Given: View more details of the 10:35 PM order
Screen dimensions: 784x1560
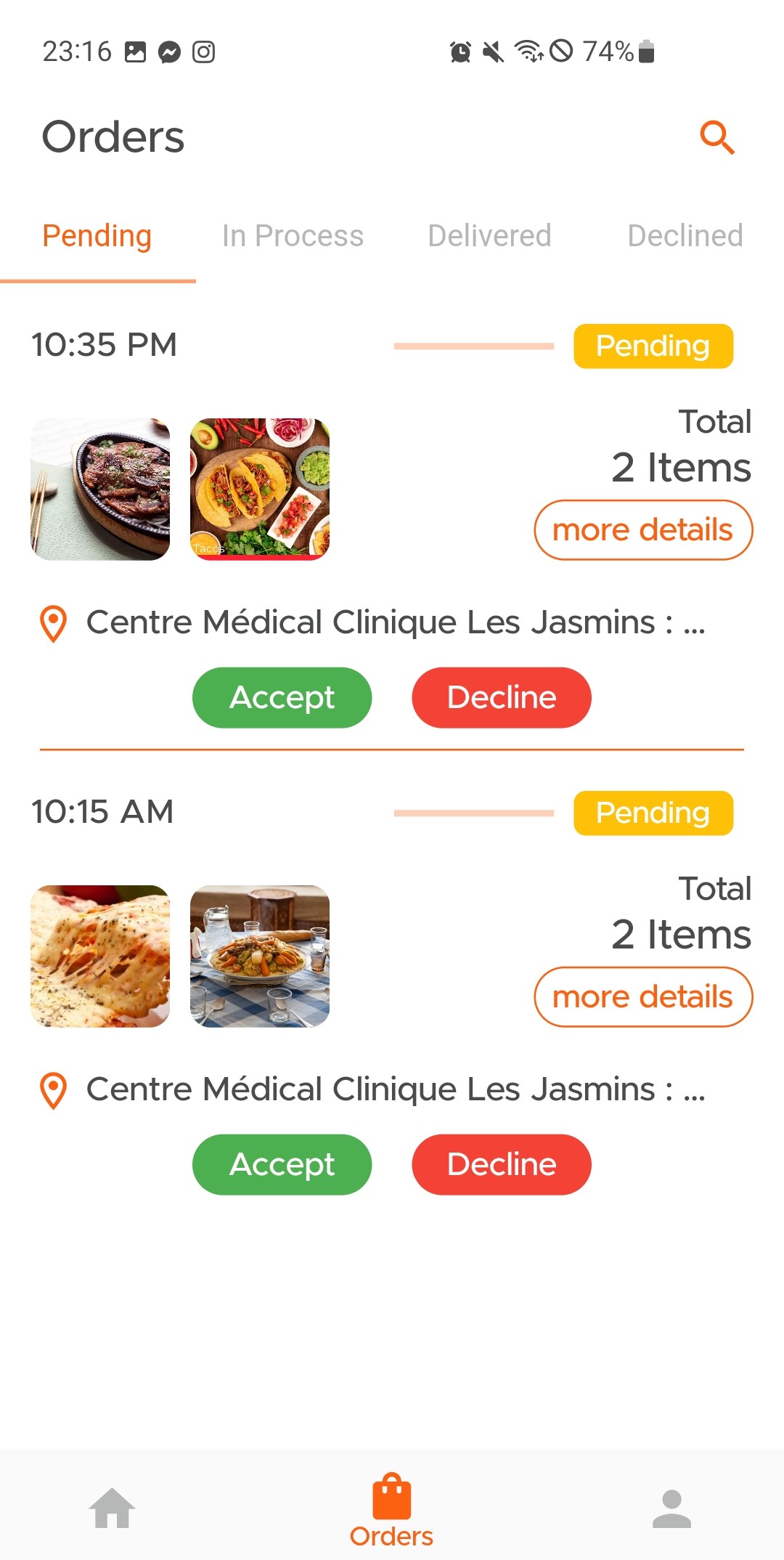Looking at the screenshot, I should pyautogui.click(x=643, y=530).
